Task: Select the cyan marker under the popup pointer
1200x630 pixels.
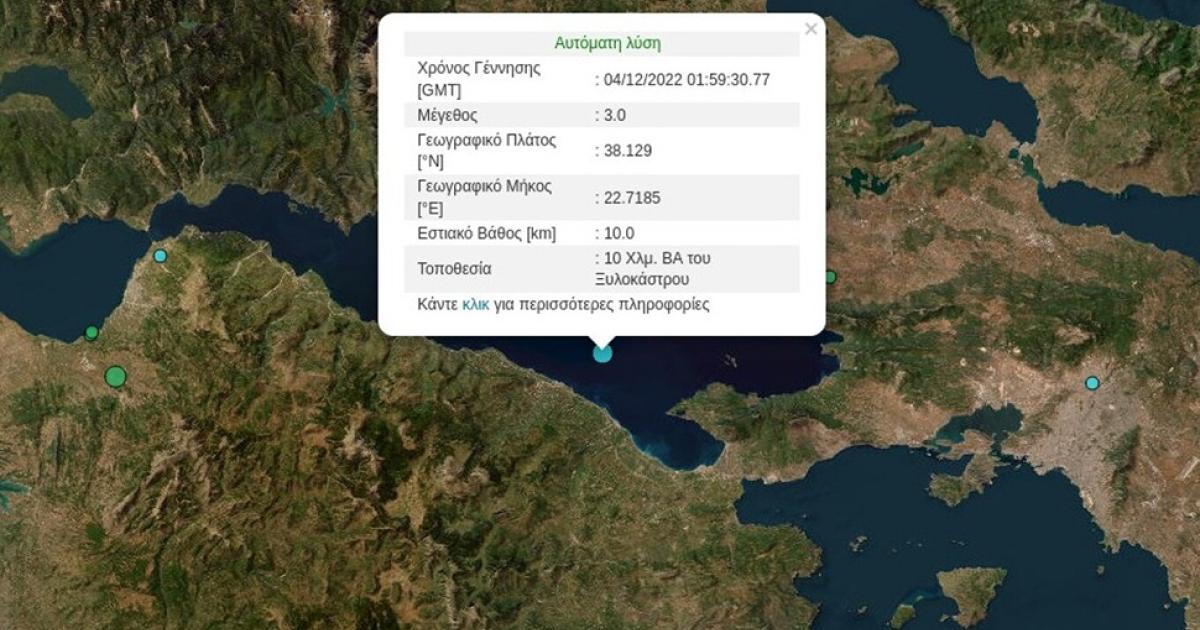Action: click(x=602, y=353)
